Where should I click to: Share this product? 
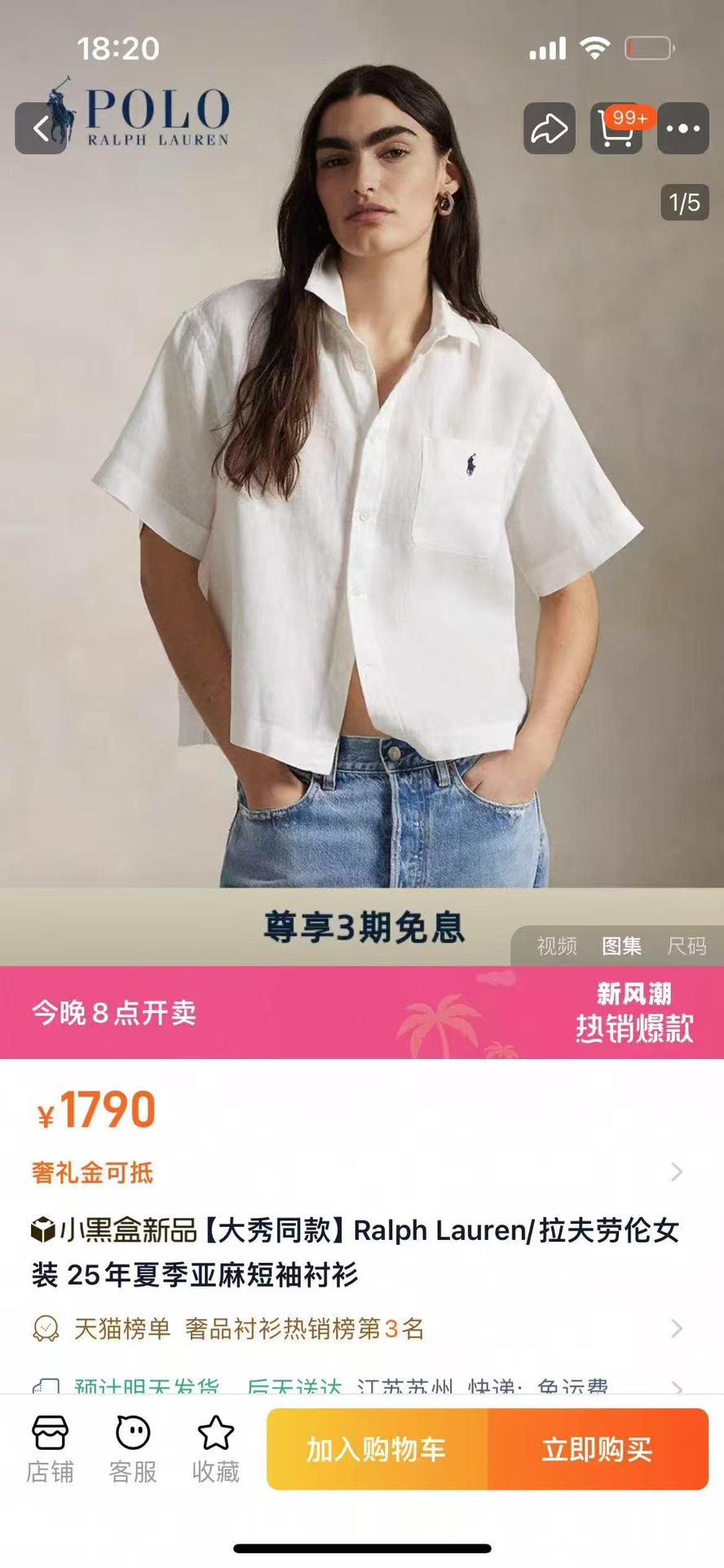549,128
